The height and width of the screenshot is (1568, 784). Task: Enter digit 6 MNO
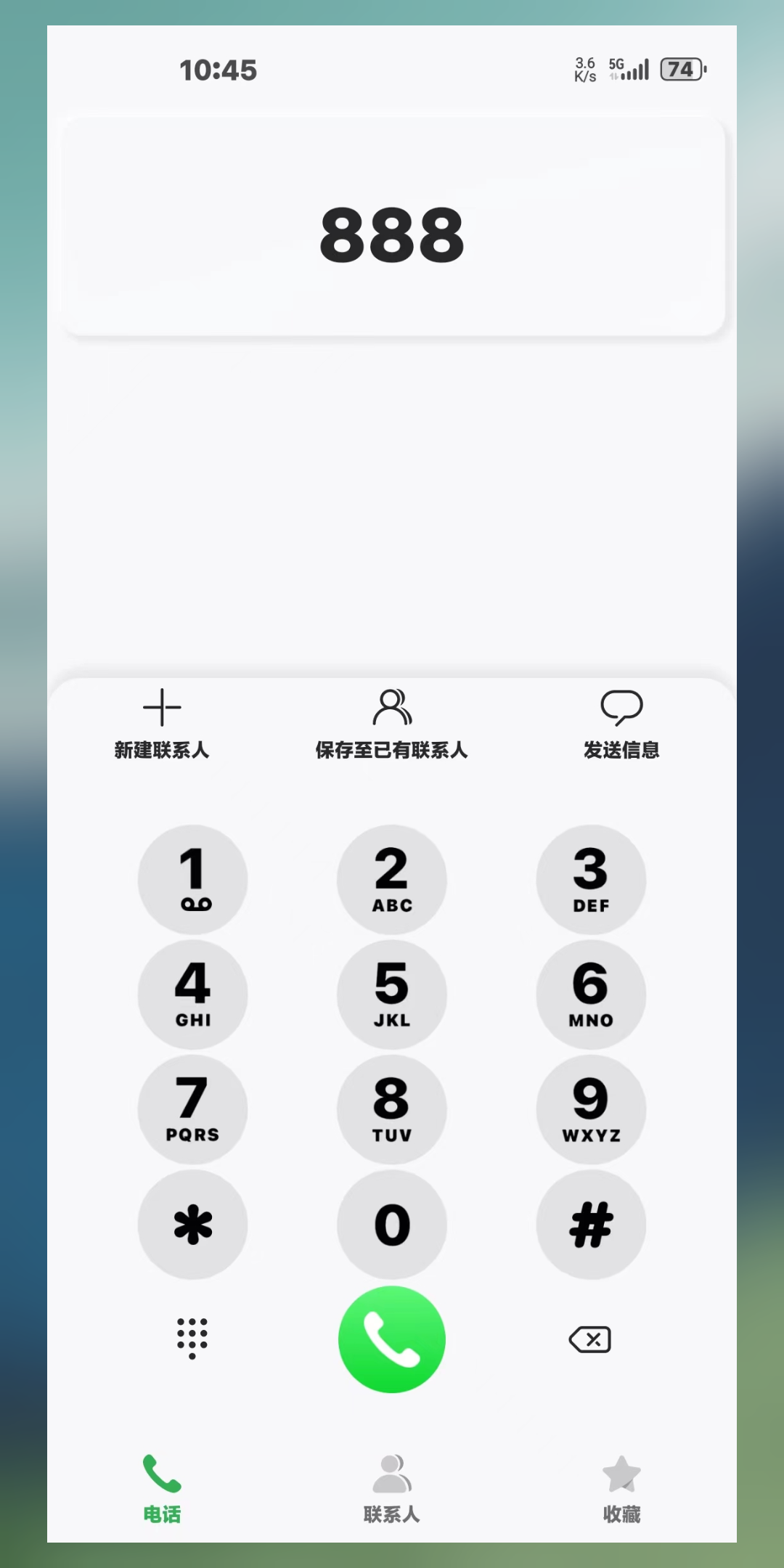tap(591, 994)
